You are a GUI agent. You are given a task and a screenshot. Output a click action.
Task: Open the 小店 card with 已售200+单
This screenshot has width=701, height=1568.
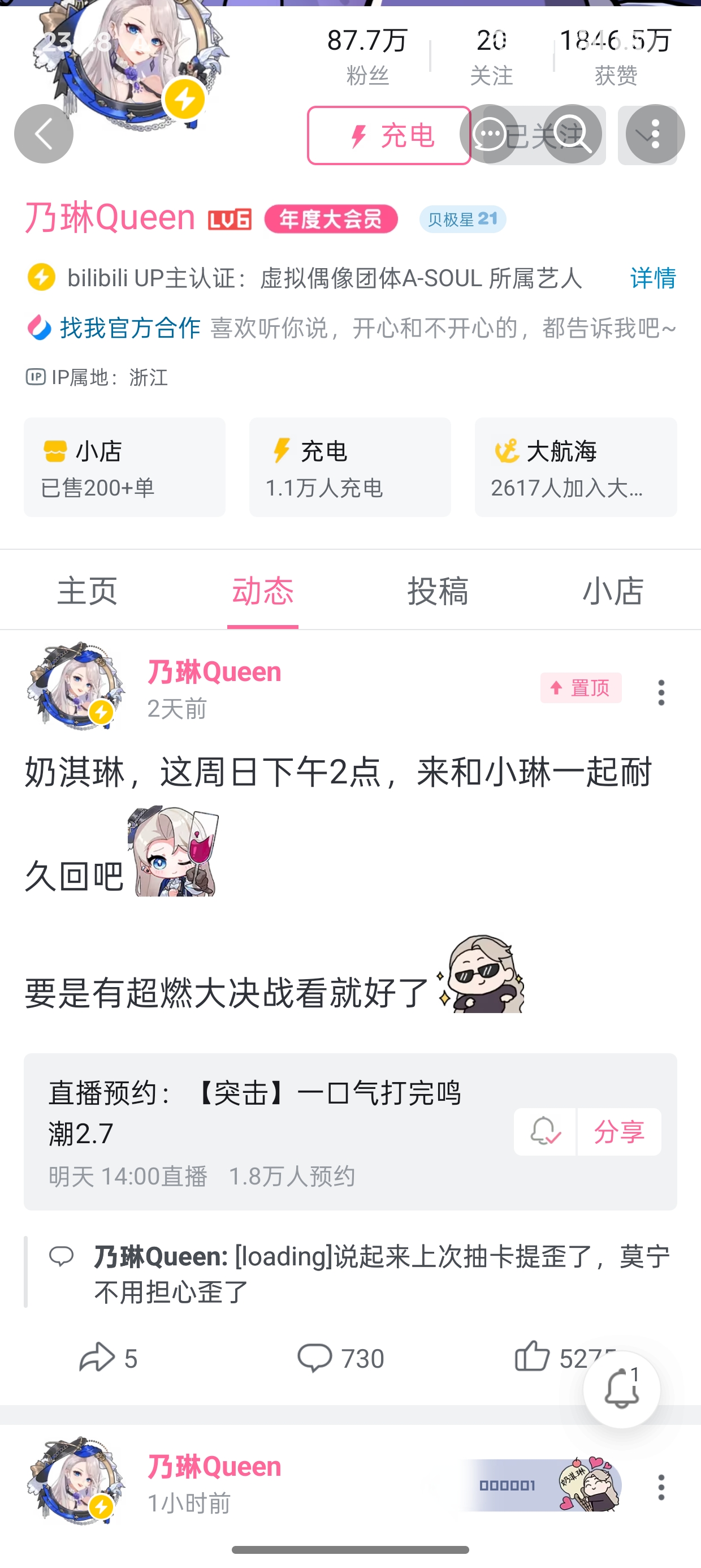[124, 467]
